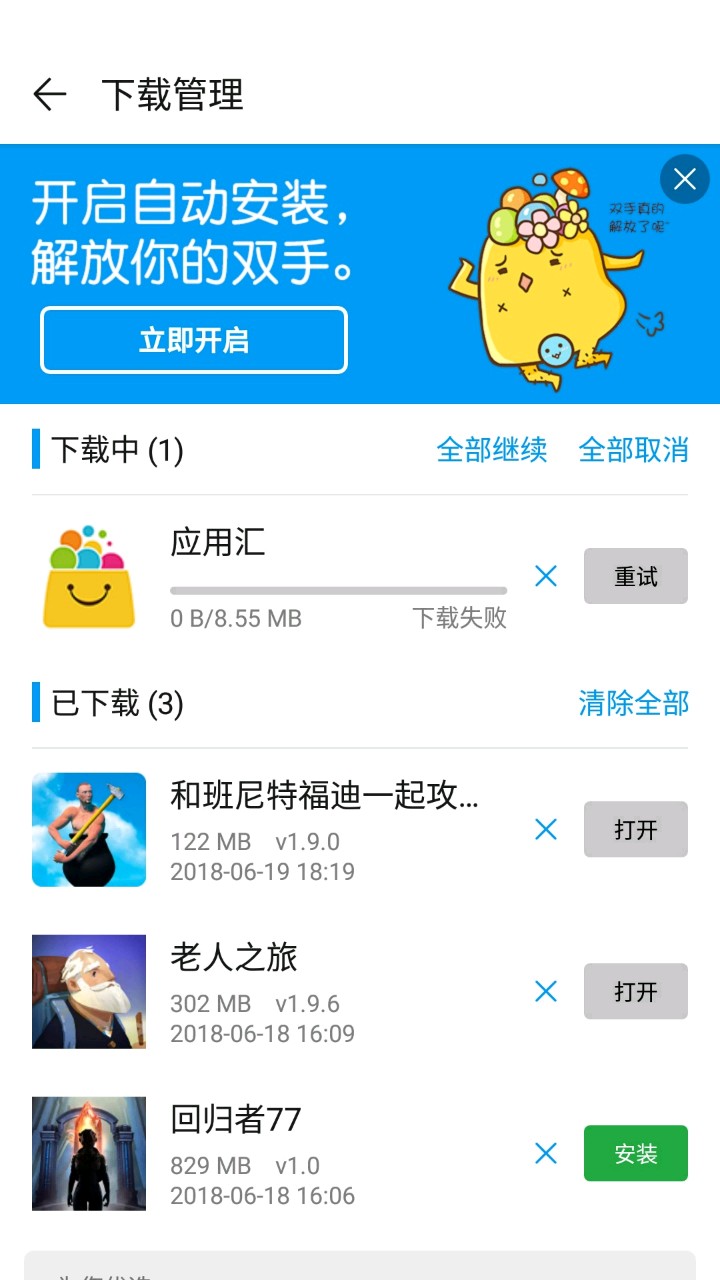The image size is (720, 1280).
Task: Dismiss the auto-install banner
Action: [x=685, y=180]
